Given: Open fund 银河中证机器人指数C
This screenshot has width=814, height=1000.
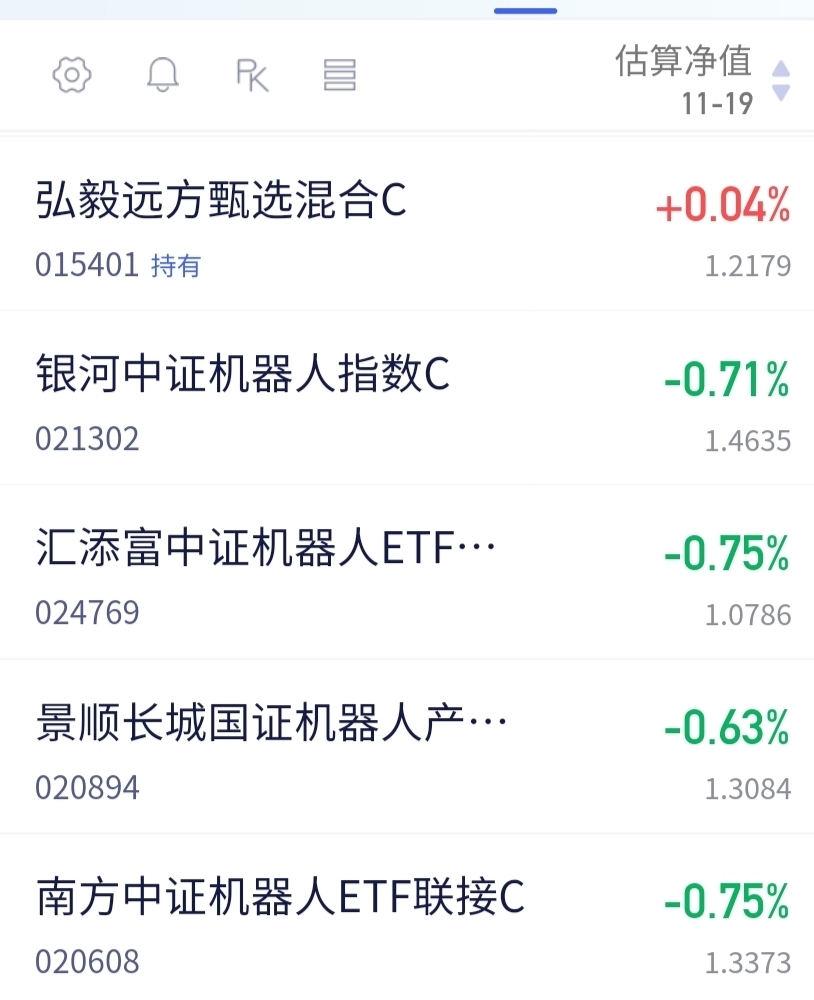Looking at the screenshot, I should click(x=243, y=376).
